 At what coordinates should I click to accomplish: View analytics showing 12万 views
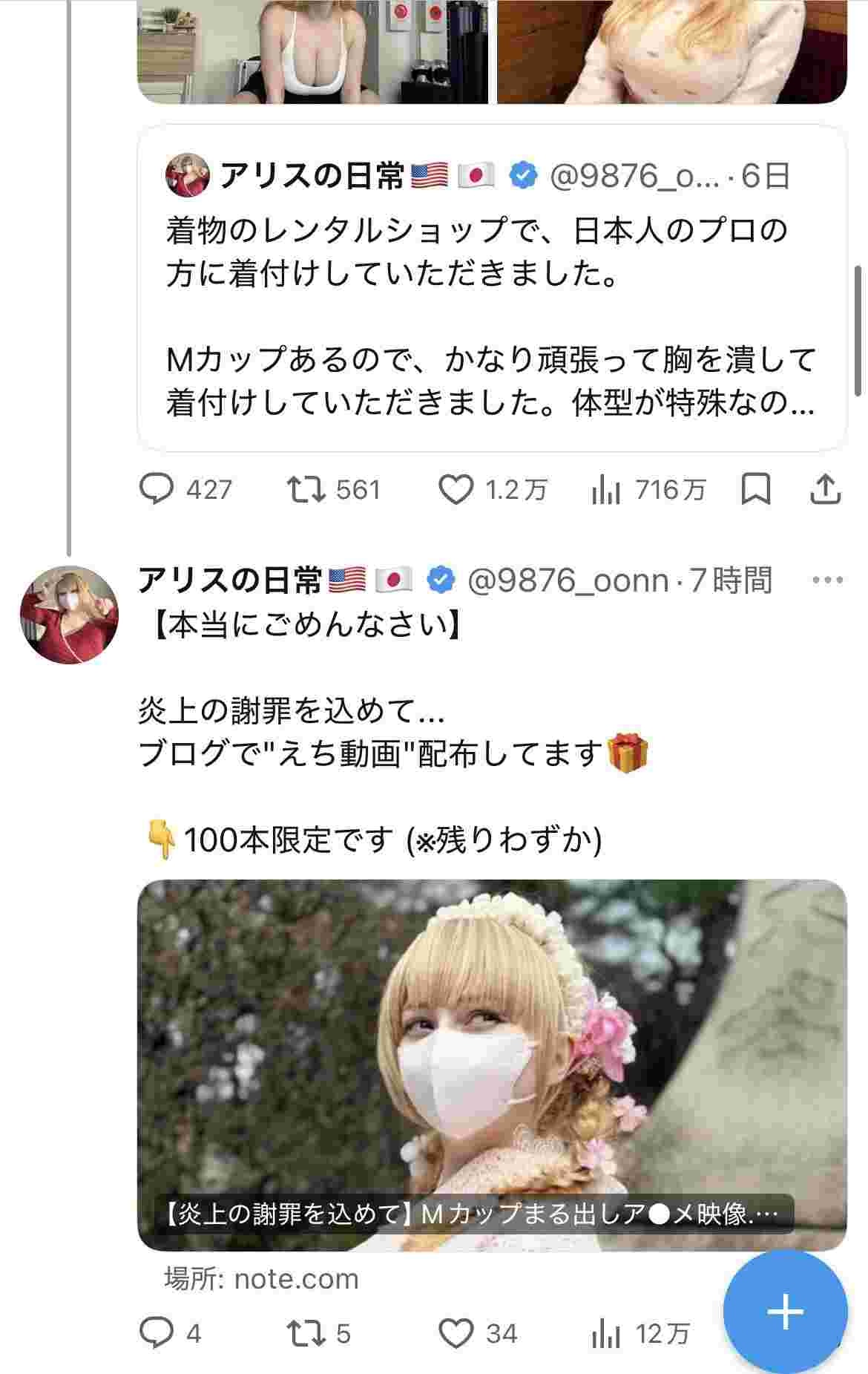pos(606,1334)
